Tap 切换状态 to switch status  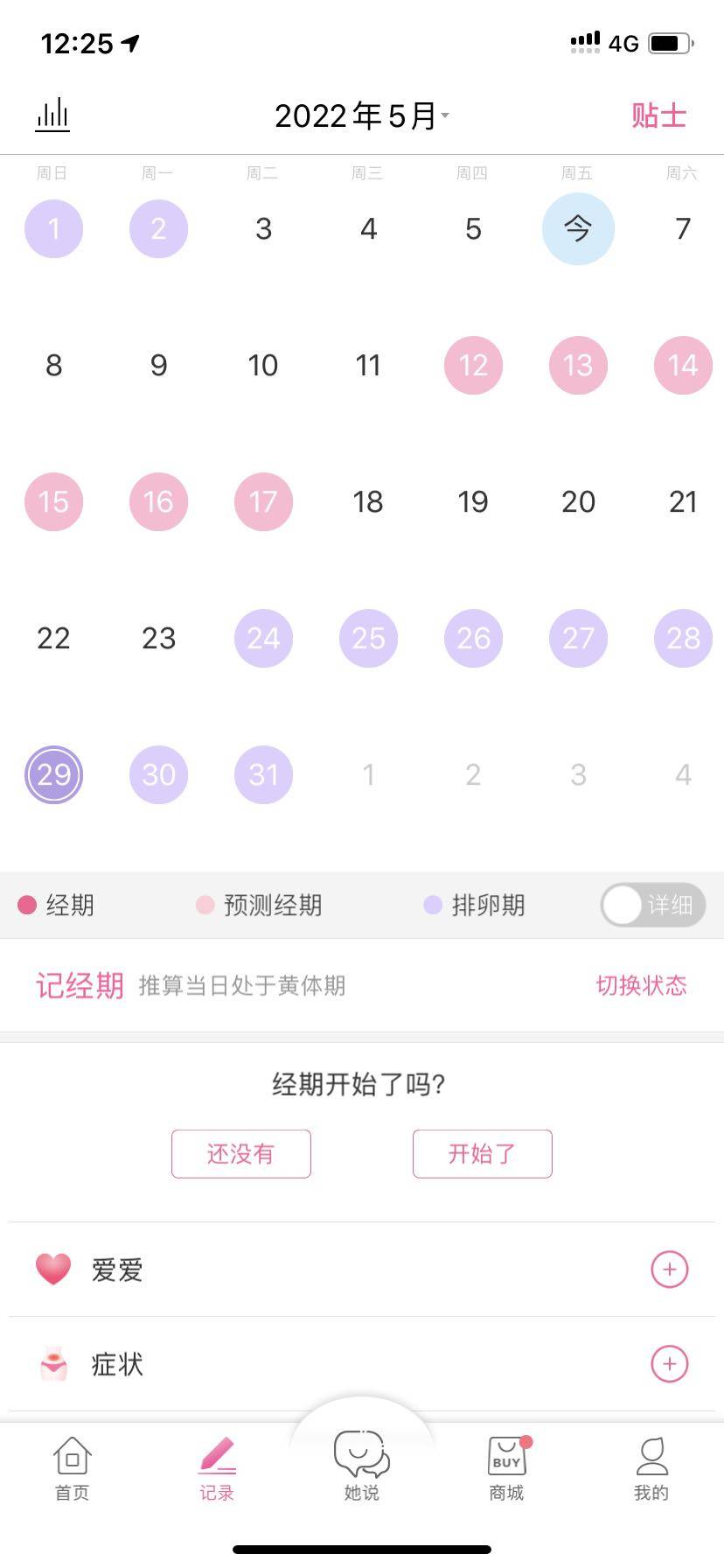641,985
